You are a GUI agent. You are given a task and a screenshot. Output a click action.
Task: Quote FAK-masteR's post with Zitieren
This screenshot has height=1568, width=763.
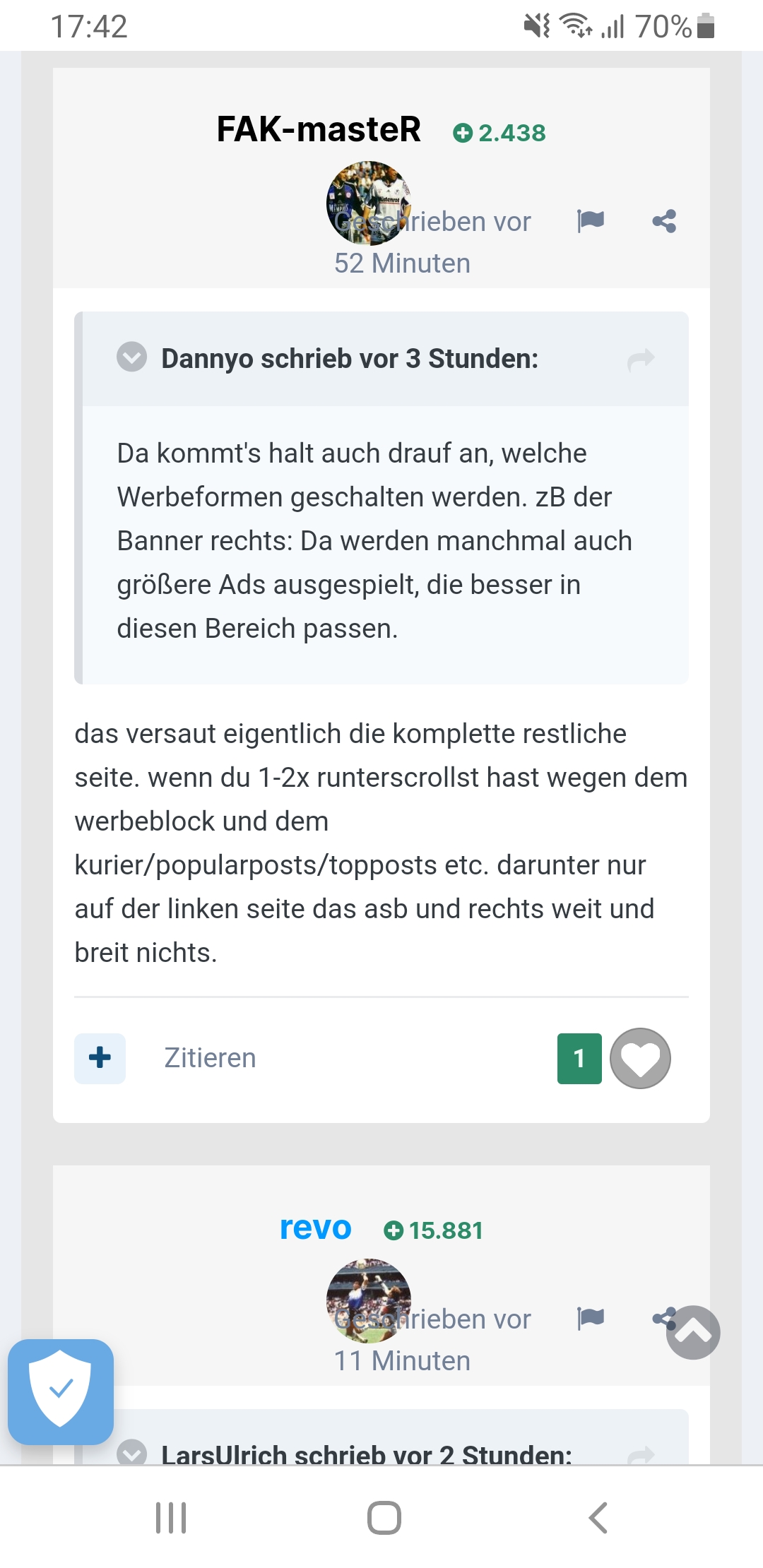coord(210,1058)
